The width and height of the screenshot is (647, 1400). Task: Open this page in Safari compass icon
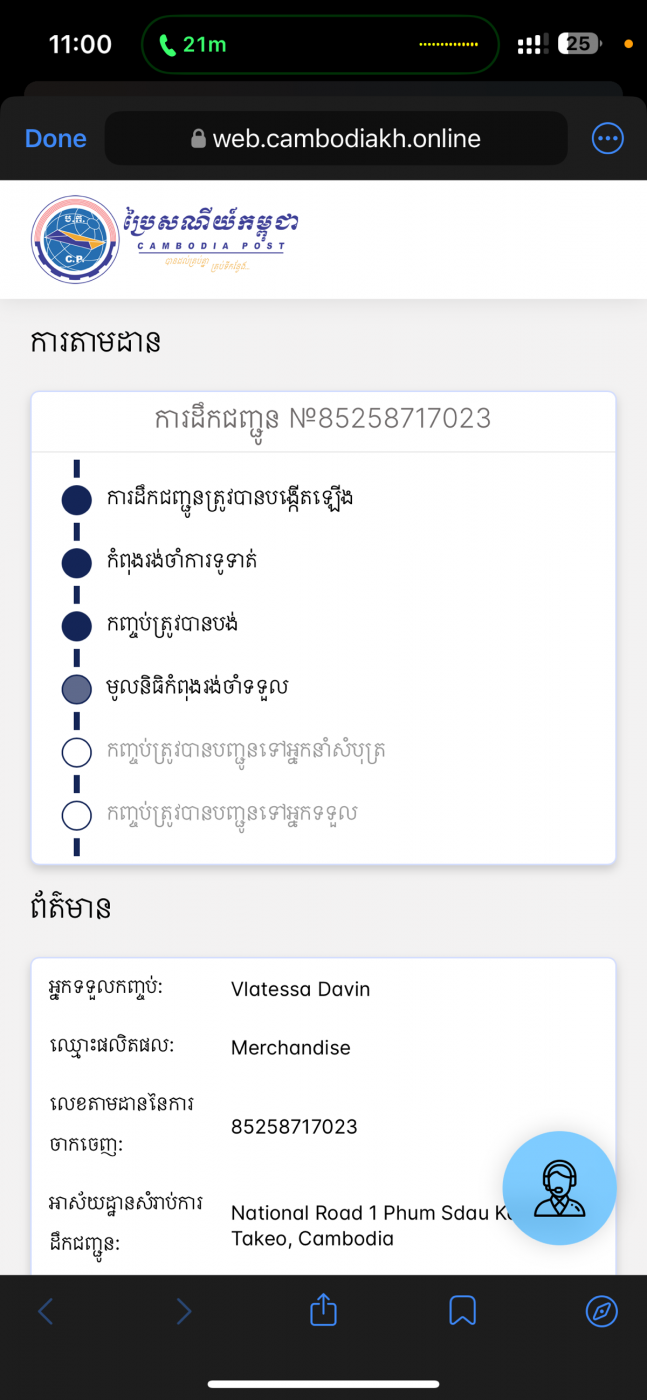(601, 1311)
